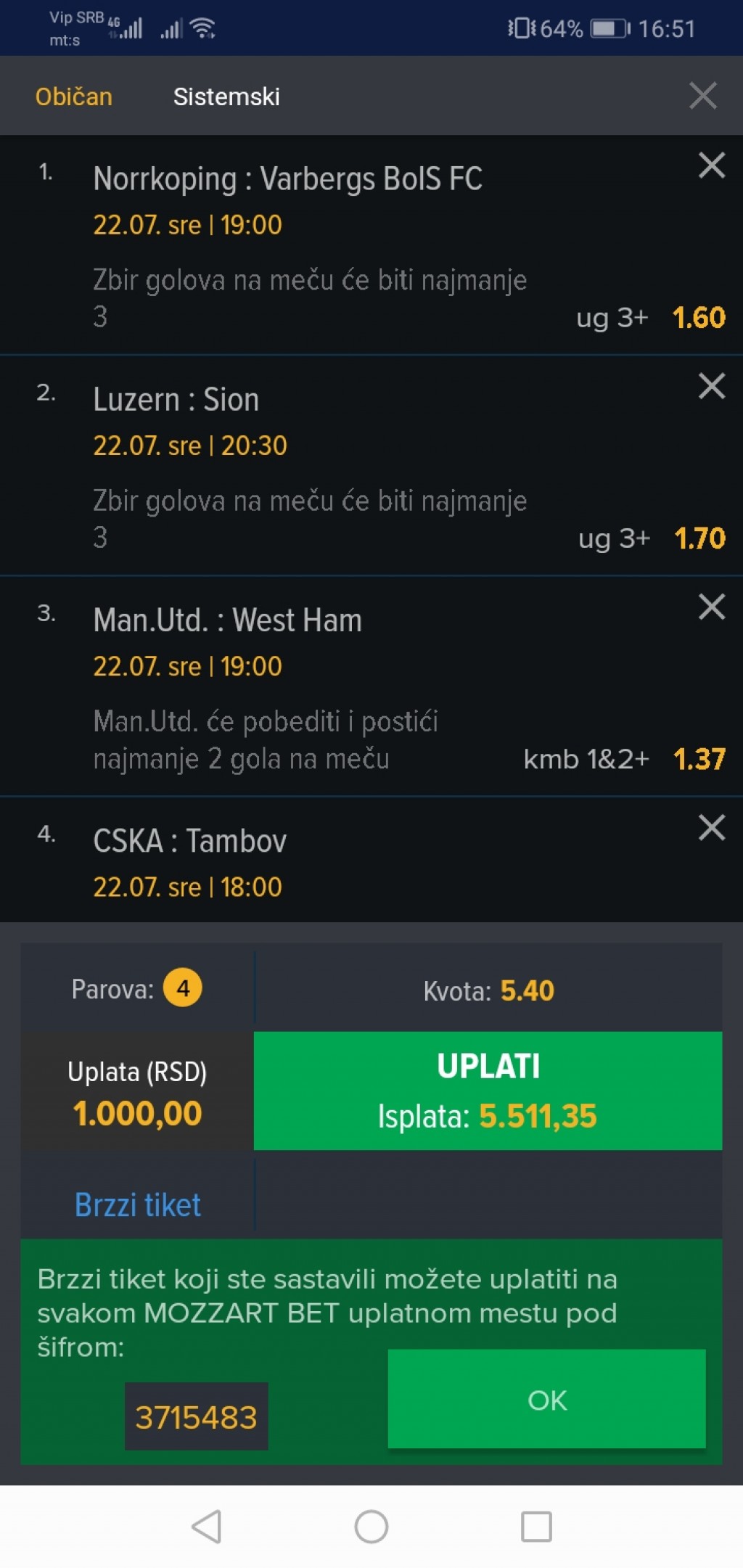Confirm the quick ticket code with OK
Screen dimensions: 743x1568
[x=546, y=1399]
